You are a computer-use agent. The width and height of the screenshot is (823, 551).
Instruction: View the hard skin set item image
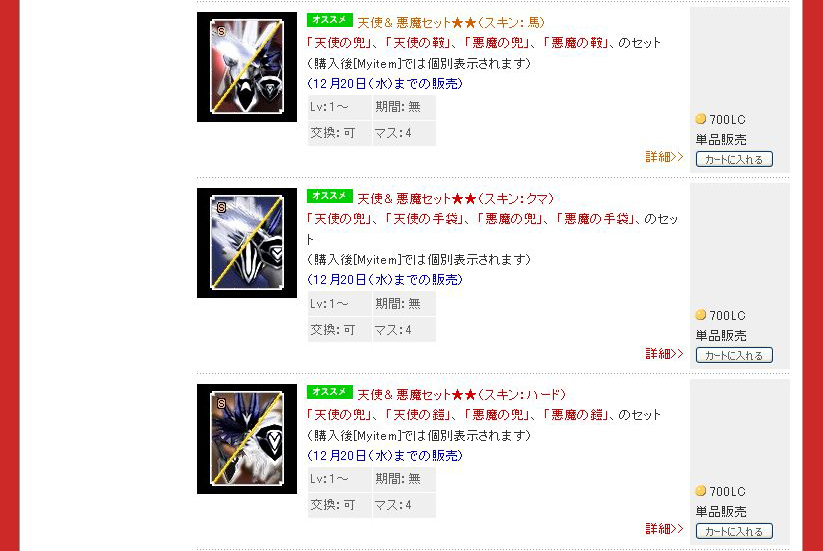point(247,439)
